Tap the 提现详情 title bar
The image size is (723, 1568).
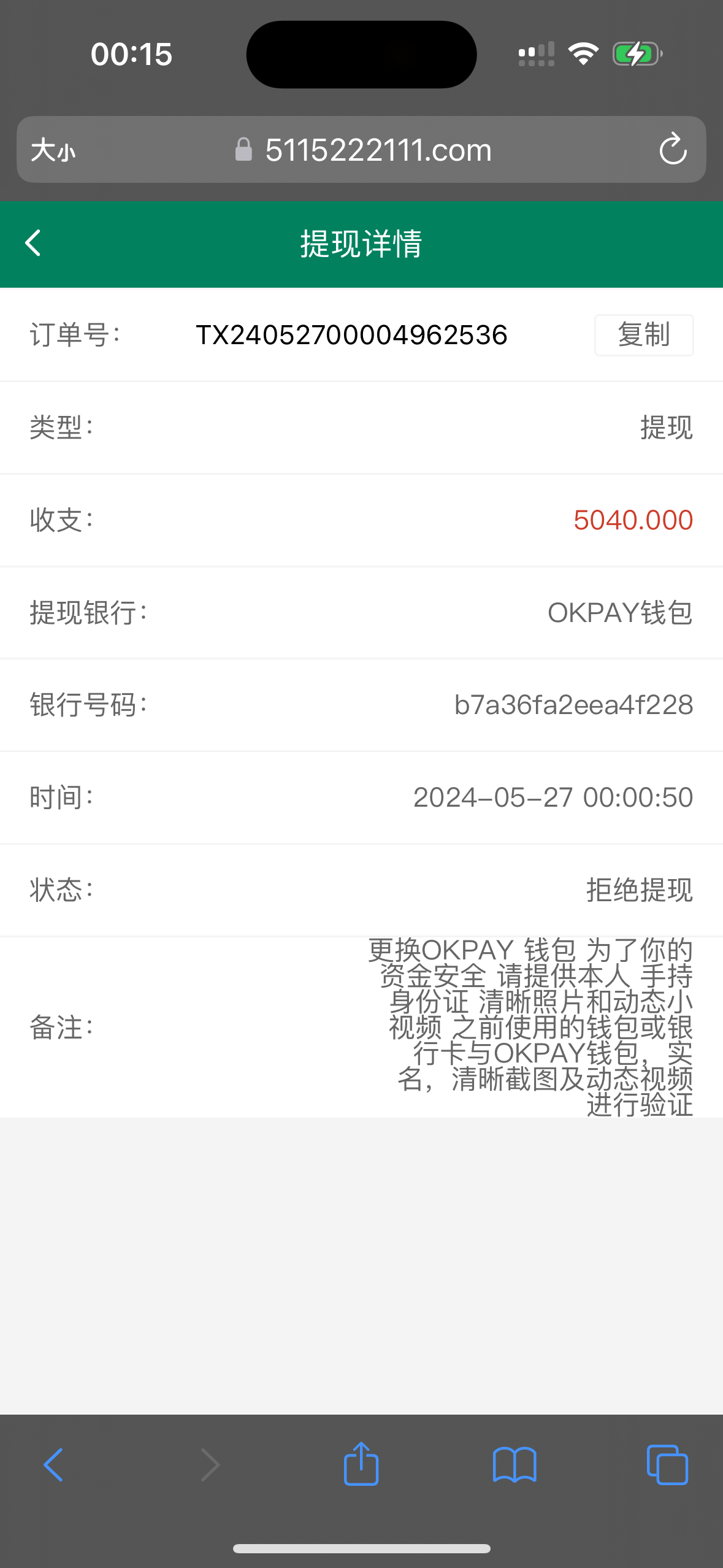[x=361, y=243]
